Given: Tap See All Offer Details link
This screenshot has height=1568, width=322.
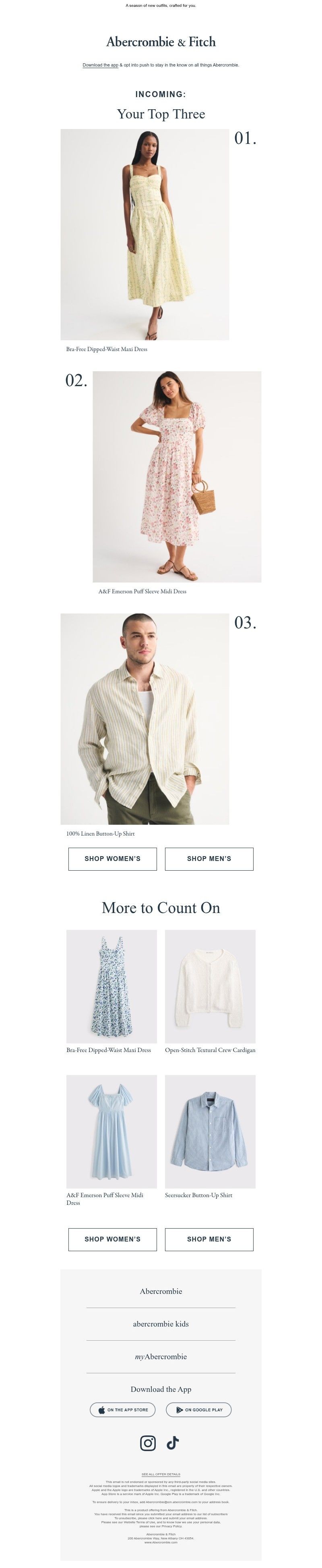Looking at the screenshot, I should coord(161,1474).
